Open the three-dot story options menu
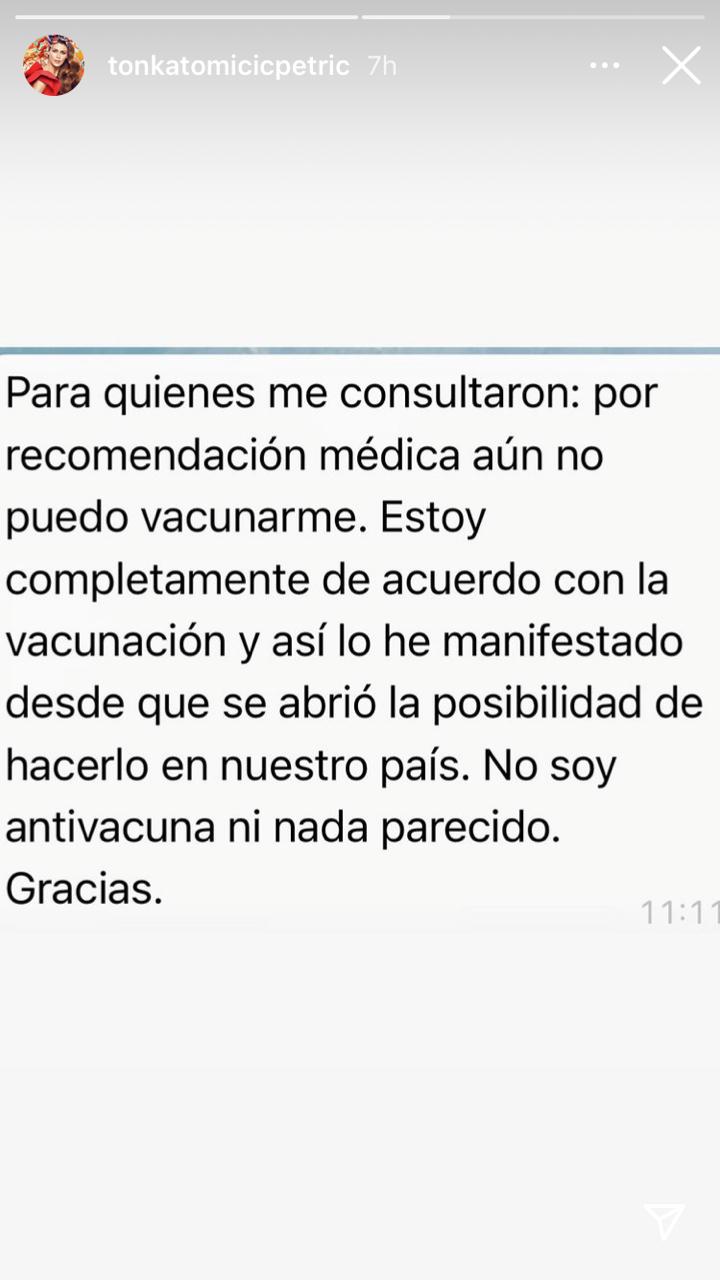This screenshot has height=1280, width=720. pyautogui.click(x=604, y=66)
